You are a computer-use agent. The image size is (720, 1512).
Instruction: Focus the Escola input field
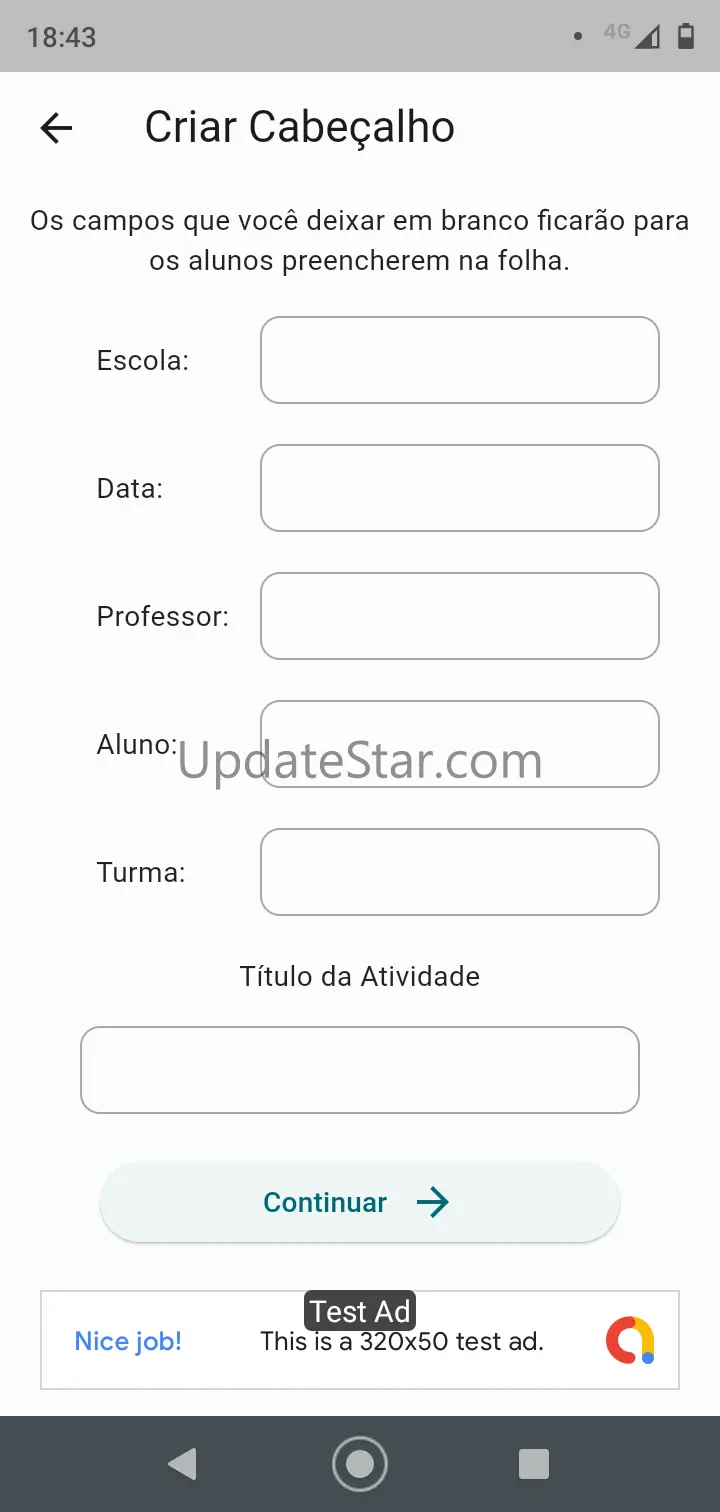pyautogui.click(x=459, y=360)
